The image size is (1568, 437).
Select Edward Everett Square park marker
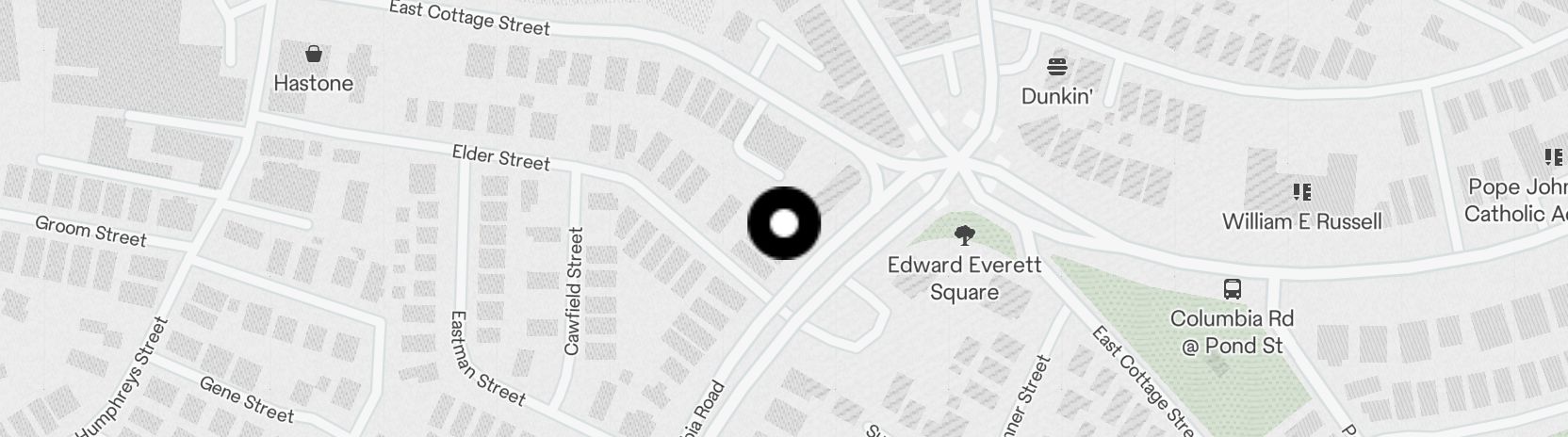pos(964,235)
